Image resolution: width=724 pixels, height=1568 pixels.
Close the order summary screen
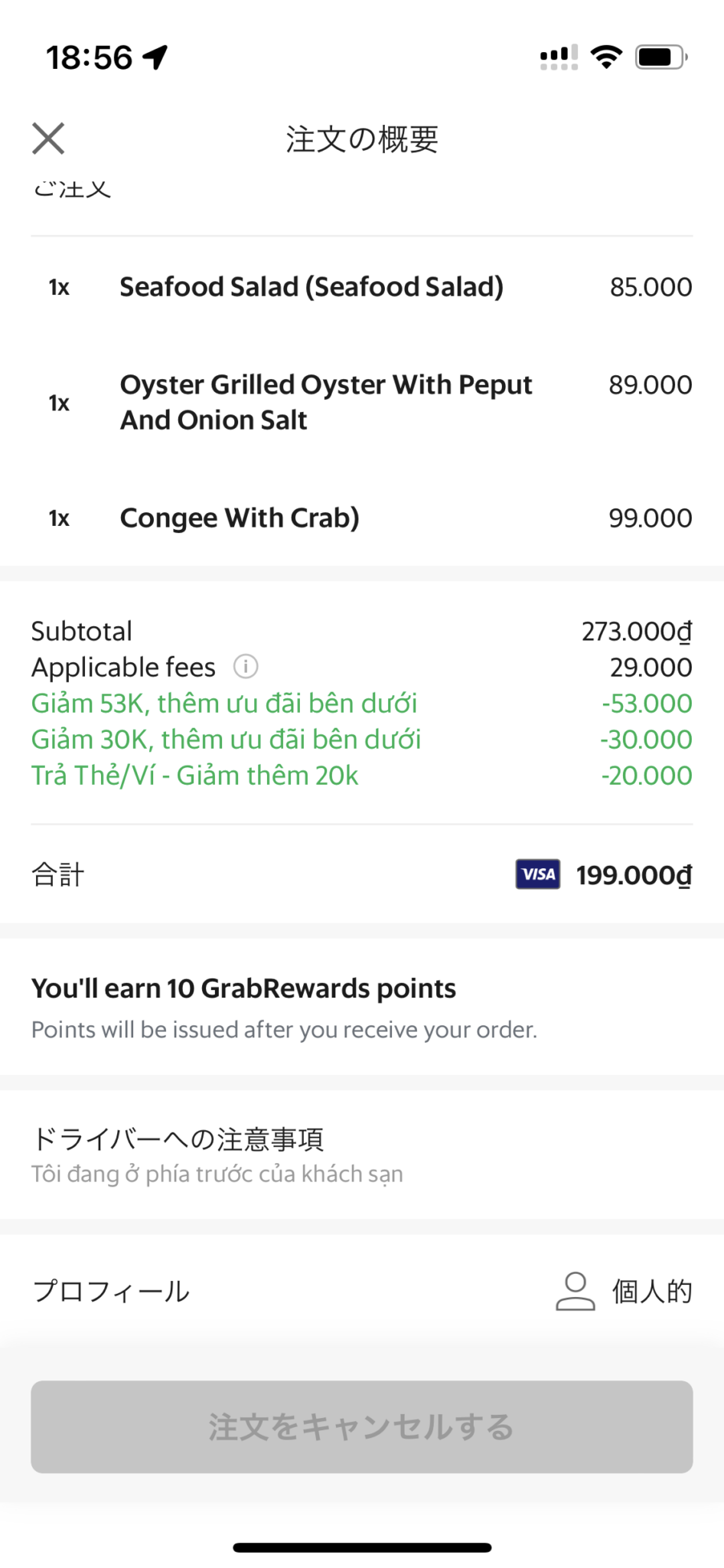48,139
